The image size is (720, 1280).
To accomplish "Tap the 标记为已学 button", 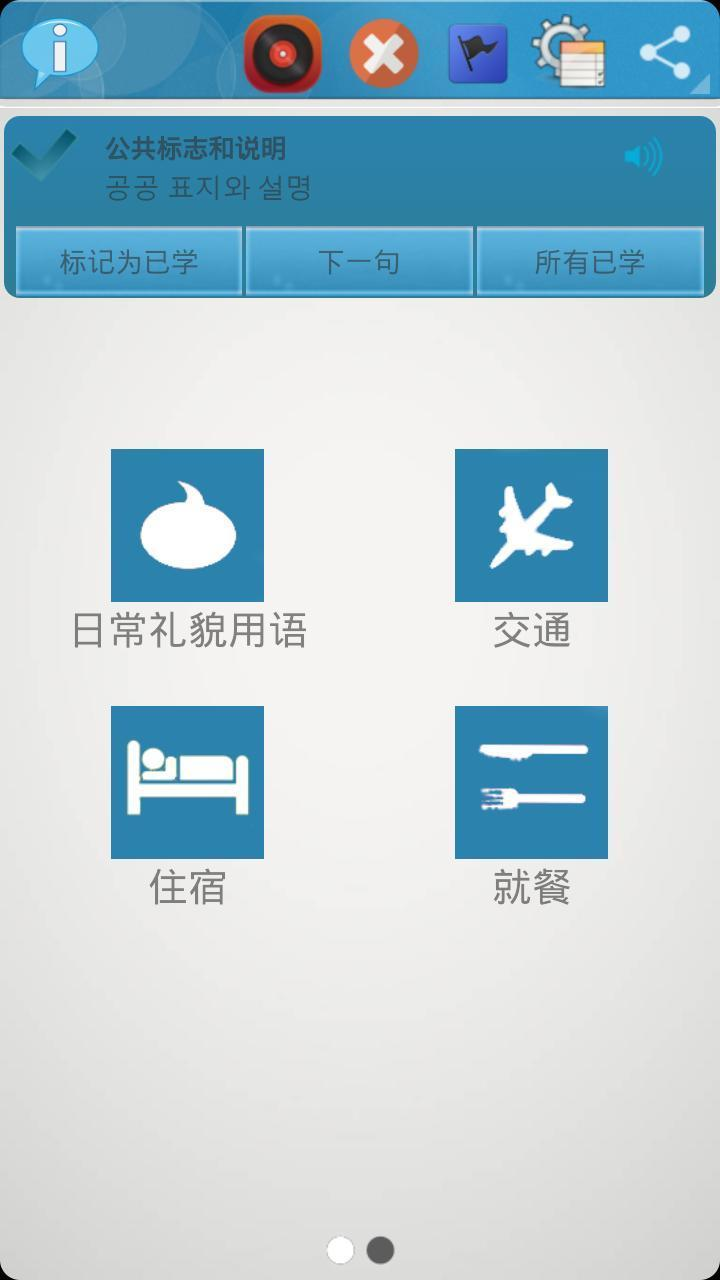I will tap(129, 262).
